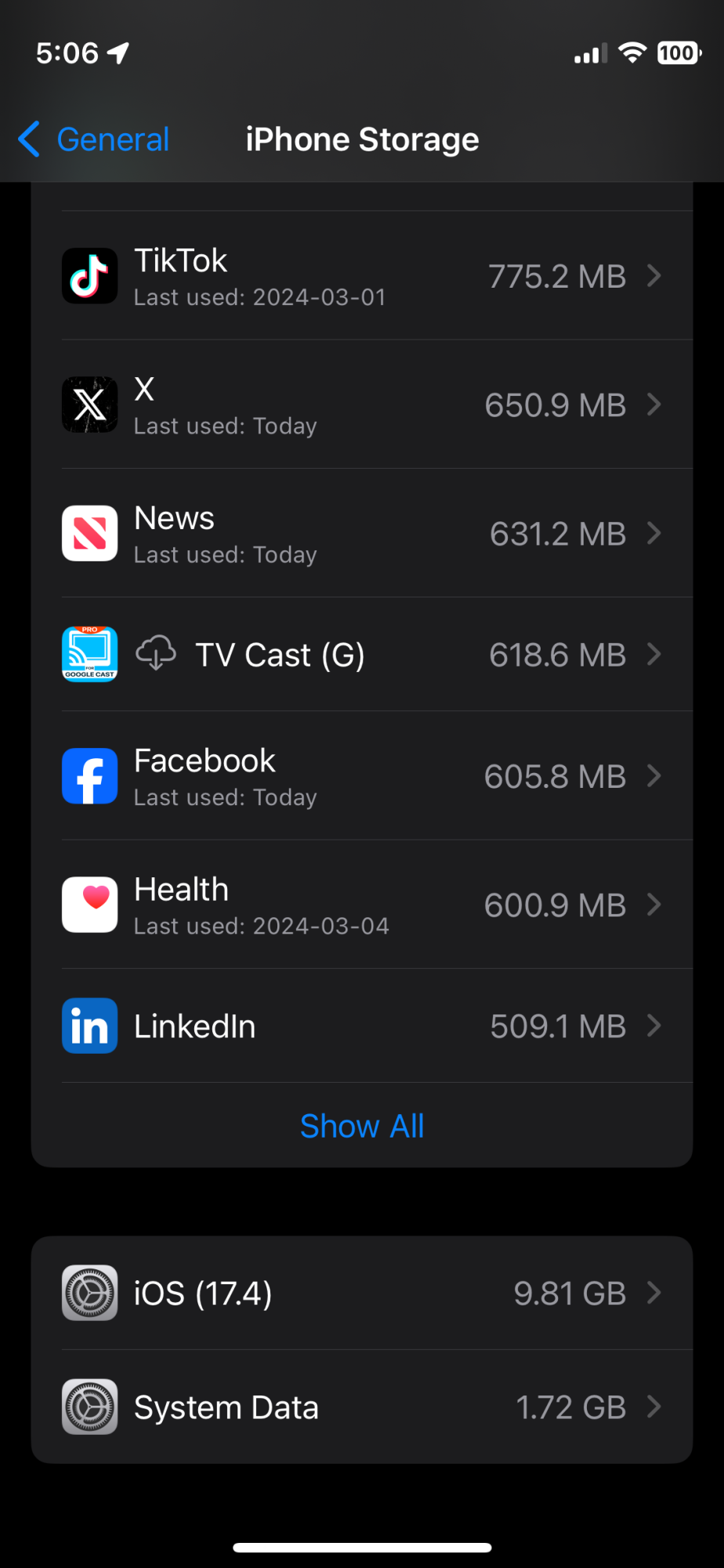
Task: View Health app storage usage
Action: pyautogui.click(x=361, y=905)
